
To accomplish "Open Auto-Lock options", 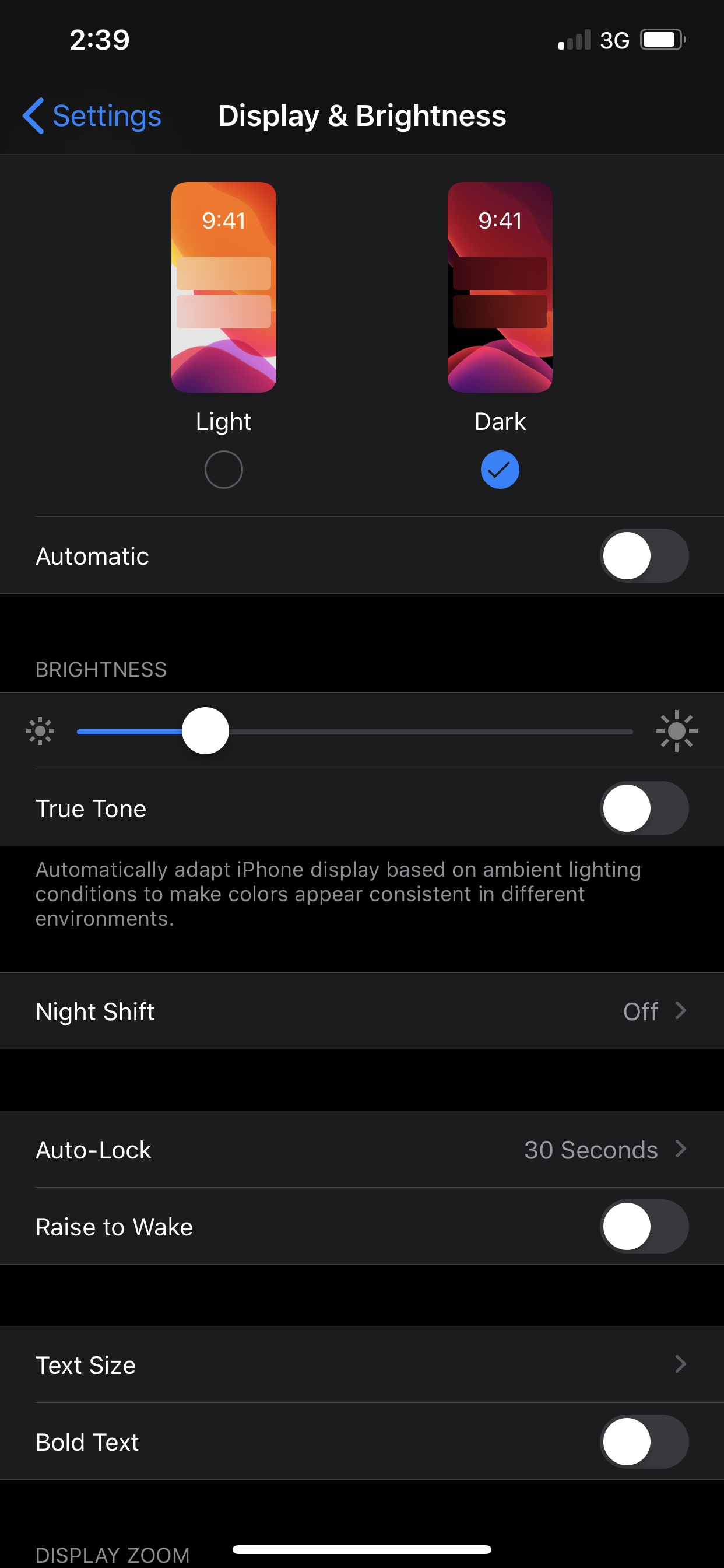I will (361, 1149).
